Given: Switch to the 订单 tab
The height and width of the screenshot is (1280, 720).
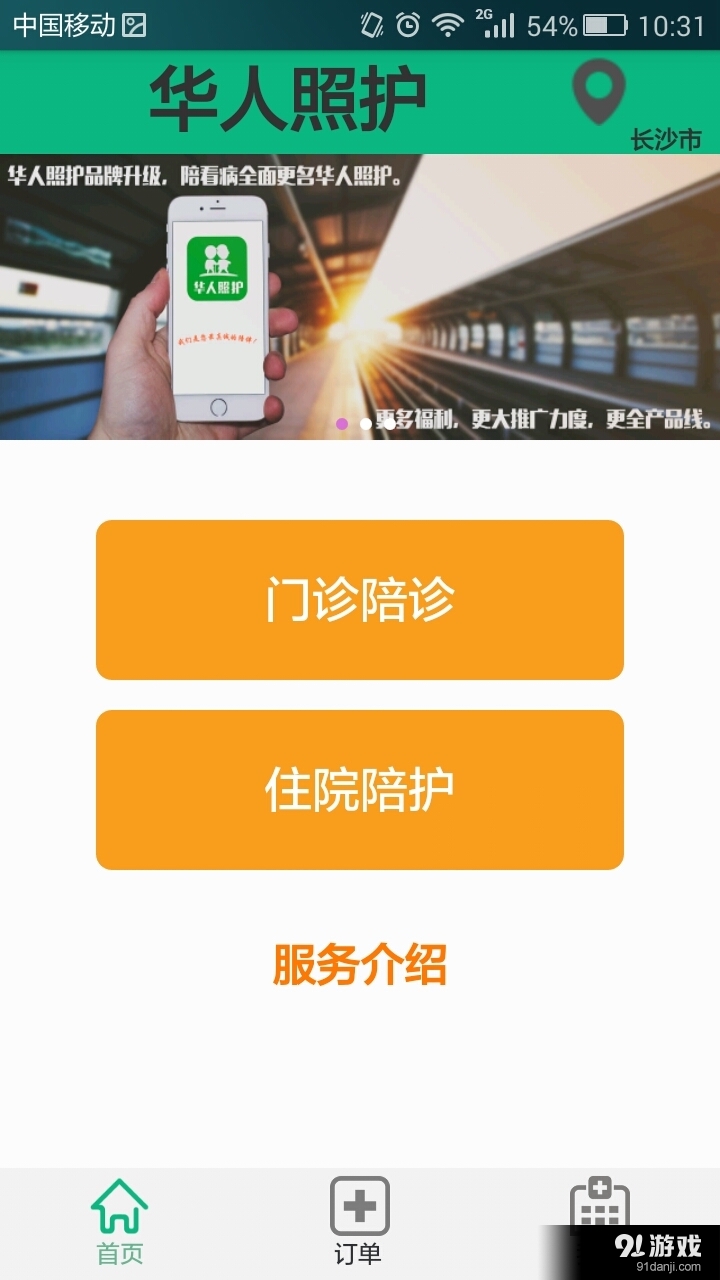Looking at the screenshot, I should 359,1220.
